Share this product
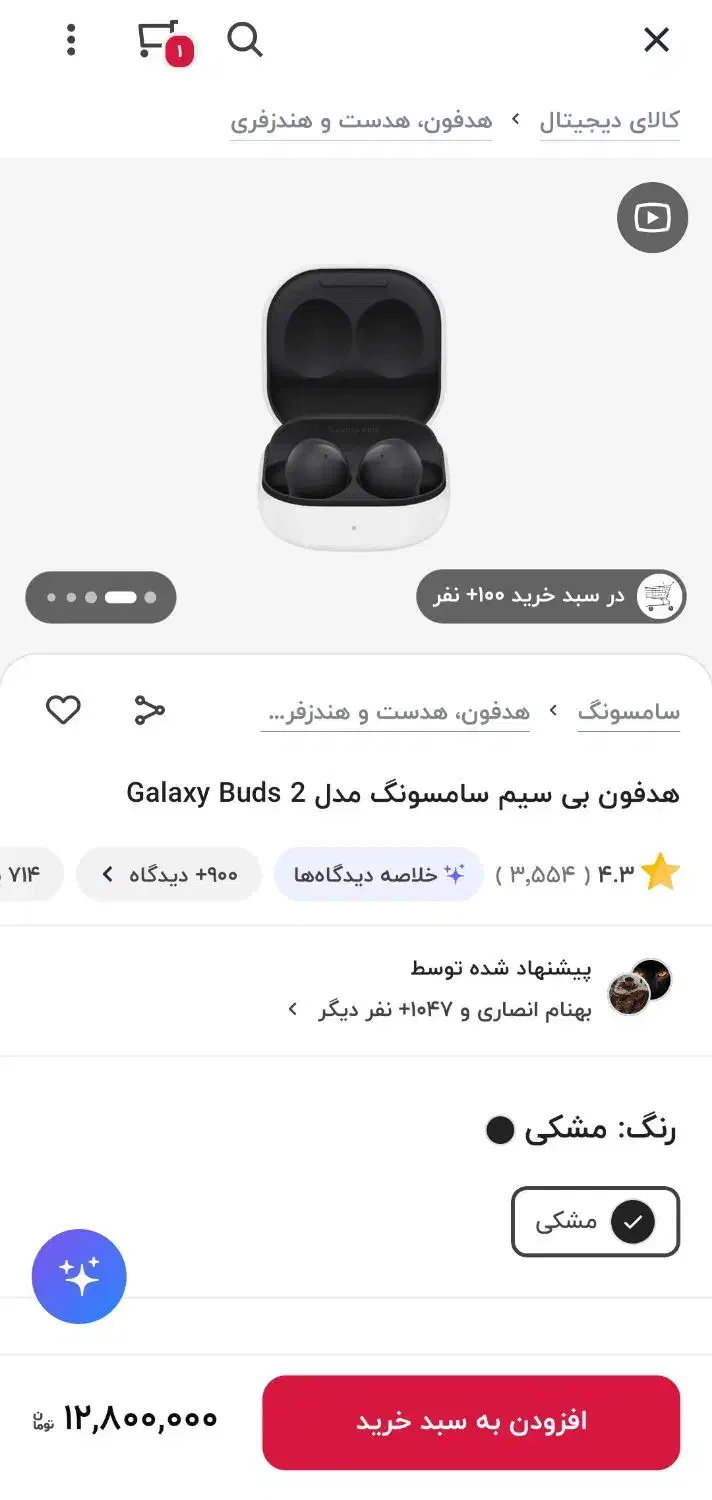The width and height of the screenshot is (712, 1500). click(149, 710)
